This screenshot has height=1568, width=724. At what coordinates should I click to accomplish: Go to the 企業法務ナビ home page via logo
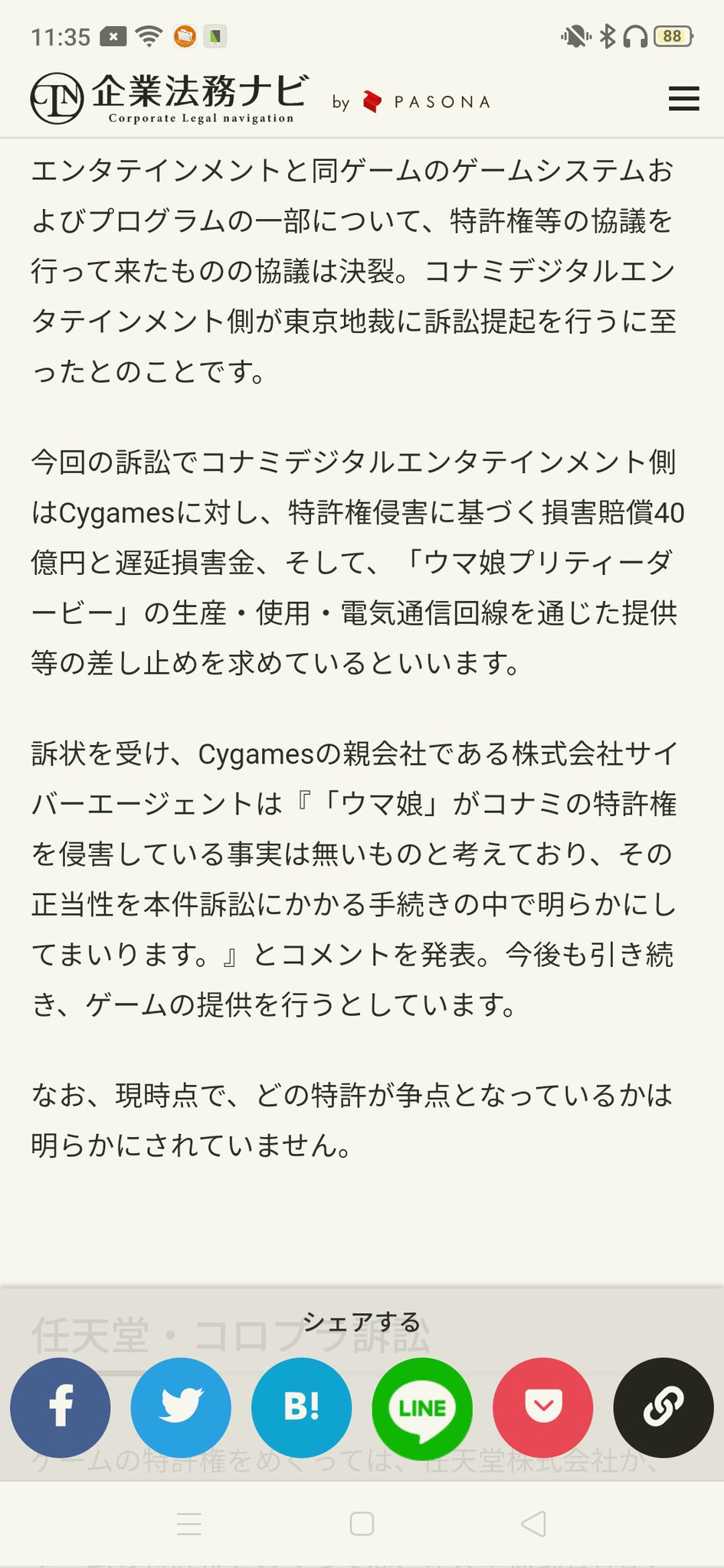(x=169, y=98)
